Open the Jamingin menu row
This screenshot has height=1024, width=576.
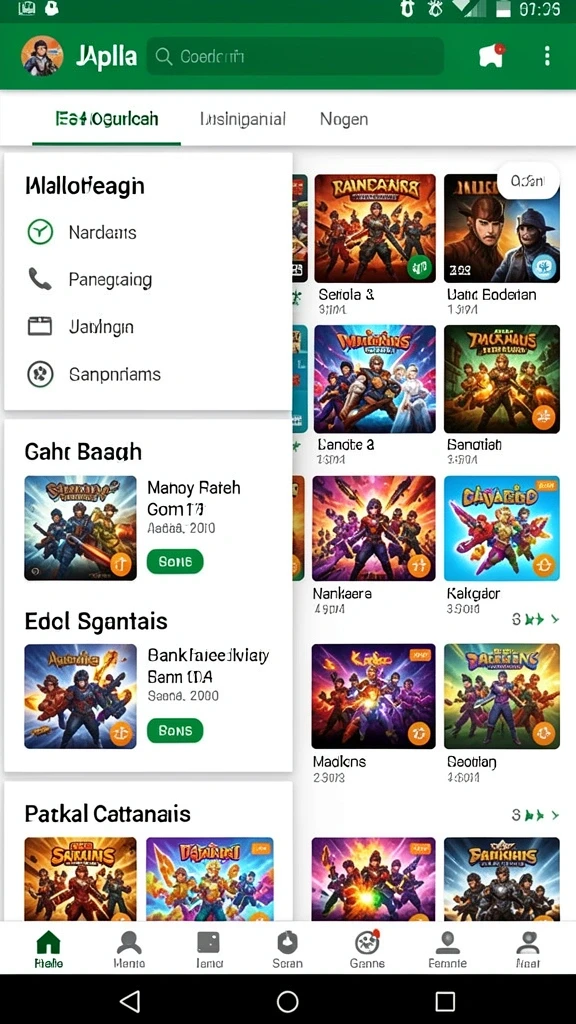coord(148,326)
